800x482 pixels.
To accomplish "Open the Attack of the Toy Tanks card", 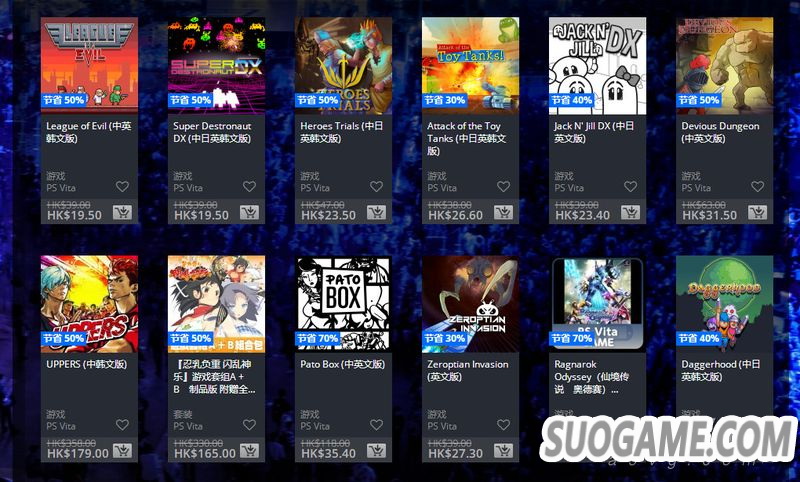I will (x=470, y=64).
